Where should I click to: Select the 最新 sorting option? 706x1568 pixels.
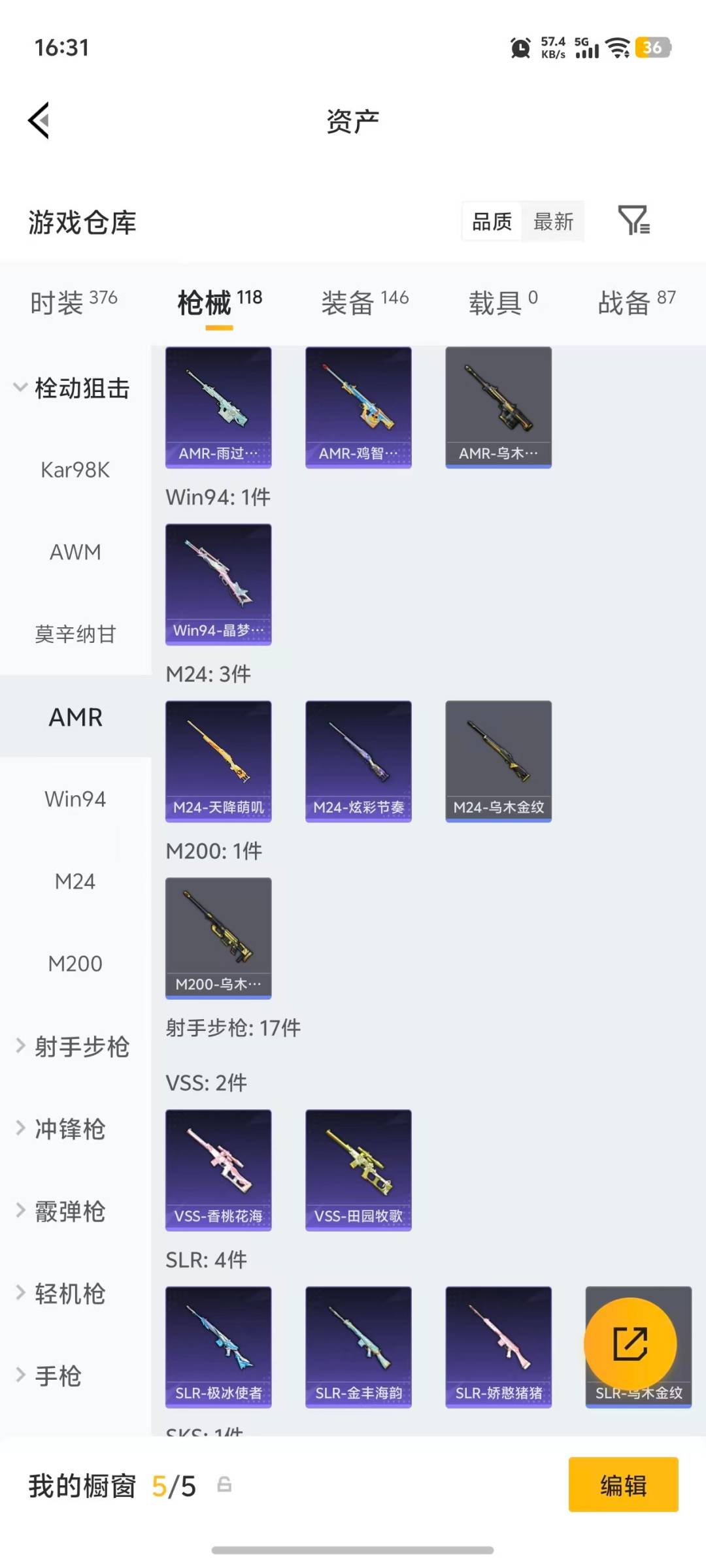[552, 221]
